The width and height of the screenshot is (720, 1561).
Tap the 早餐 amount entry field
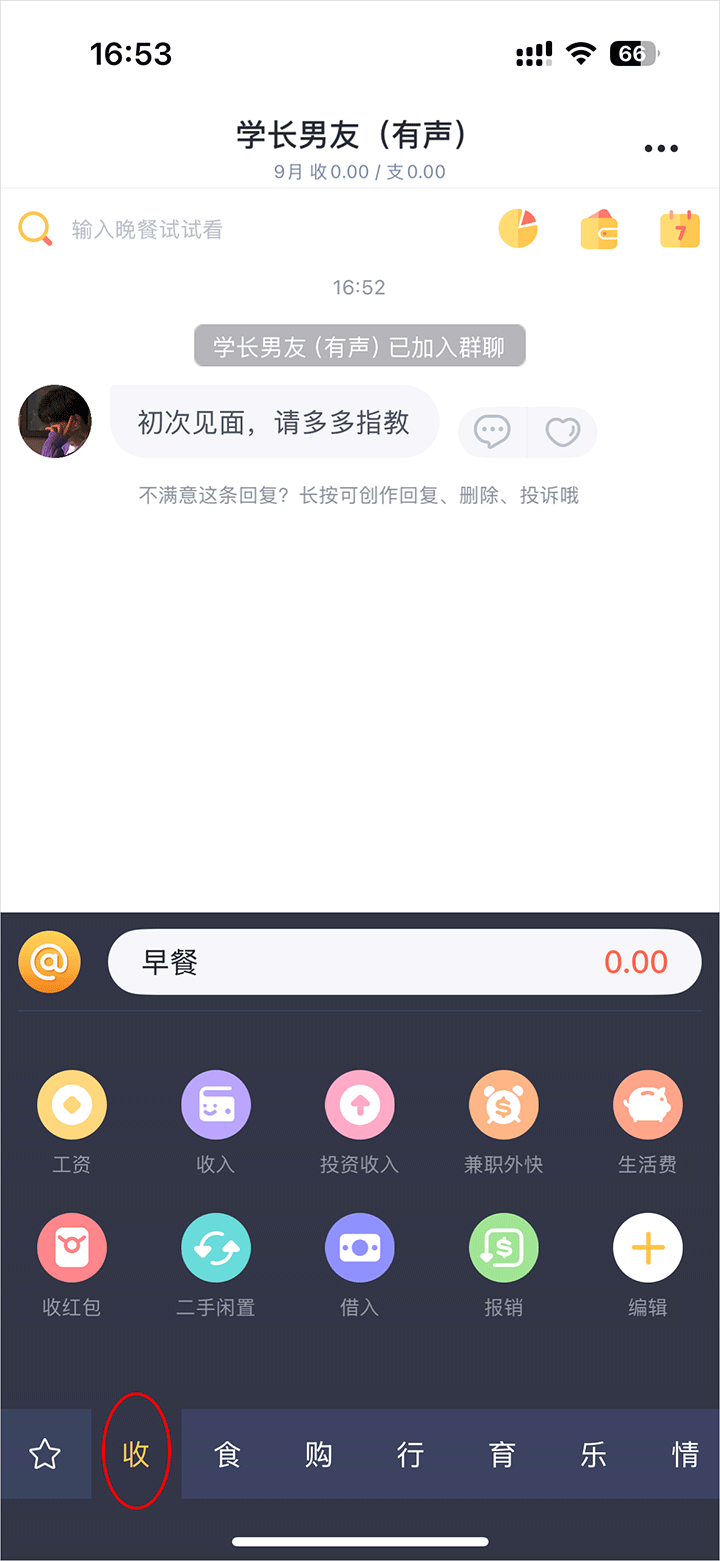[404, 962]
